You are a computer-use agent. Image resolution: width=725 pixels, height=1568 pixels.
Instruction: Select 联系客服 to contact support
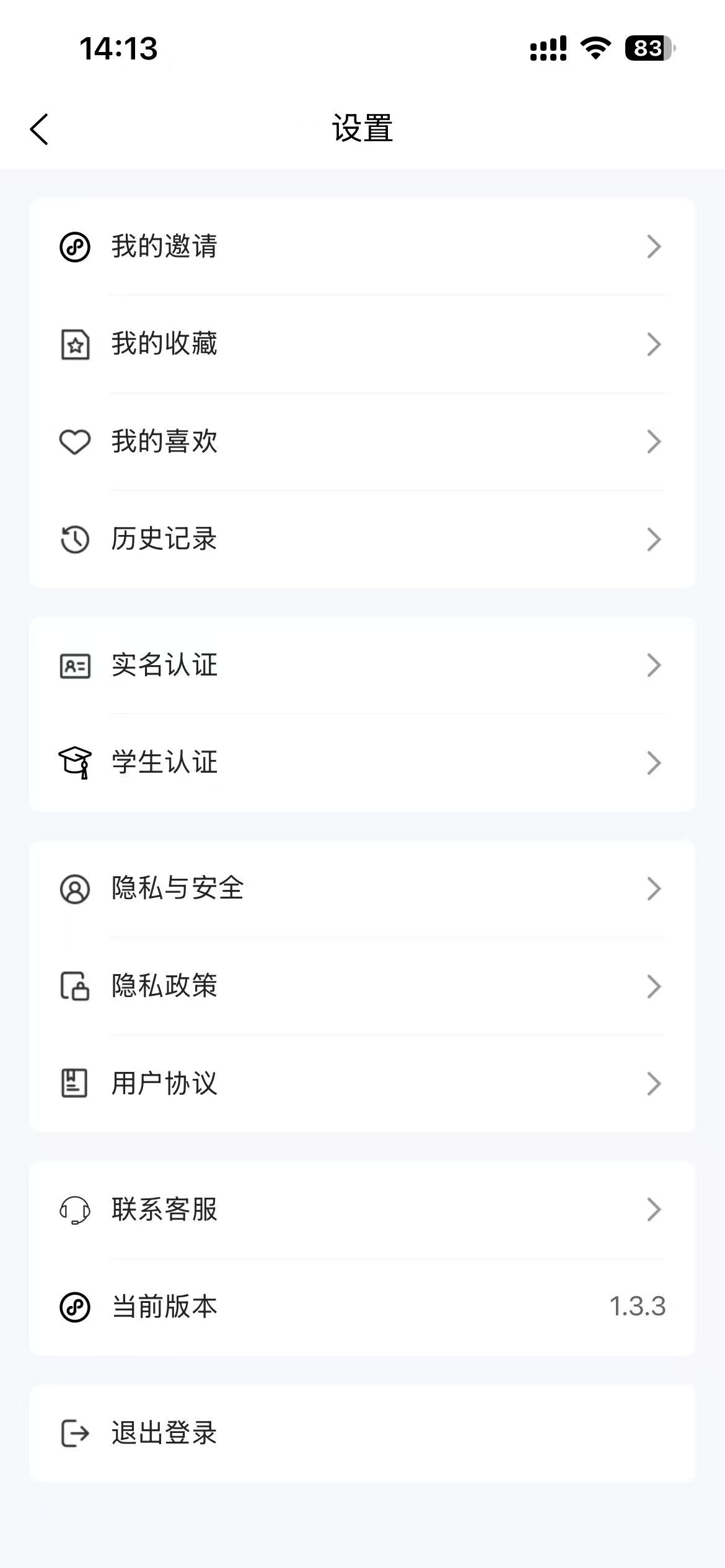click(362, 1209)
